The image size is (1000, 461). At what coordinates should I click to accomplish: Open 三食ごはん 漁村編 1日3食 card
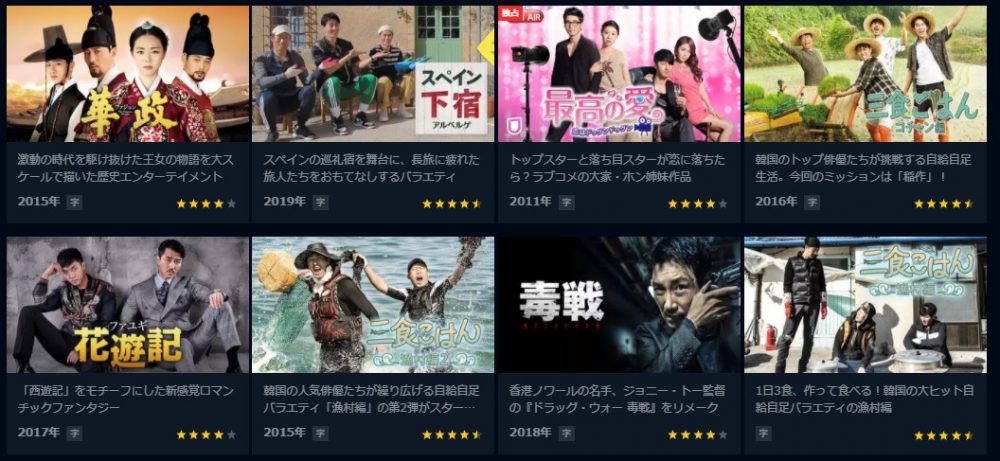click(864, 305)
